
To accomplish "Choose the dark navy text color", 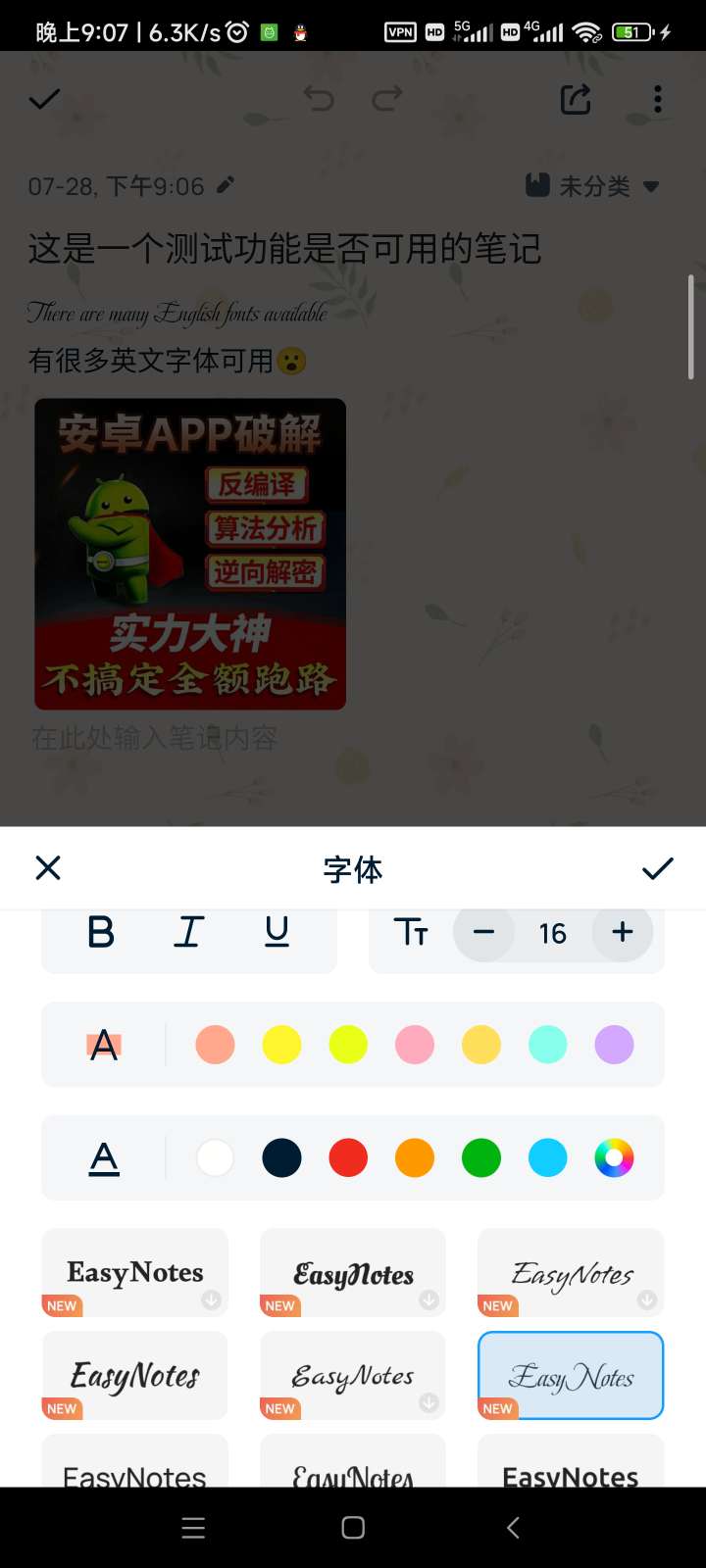I will pyautogui.click(x=281, y=1158).
